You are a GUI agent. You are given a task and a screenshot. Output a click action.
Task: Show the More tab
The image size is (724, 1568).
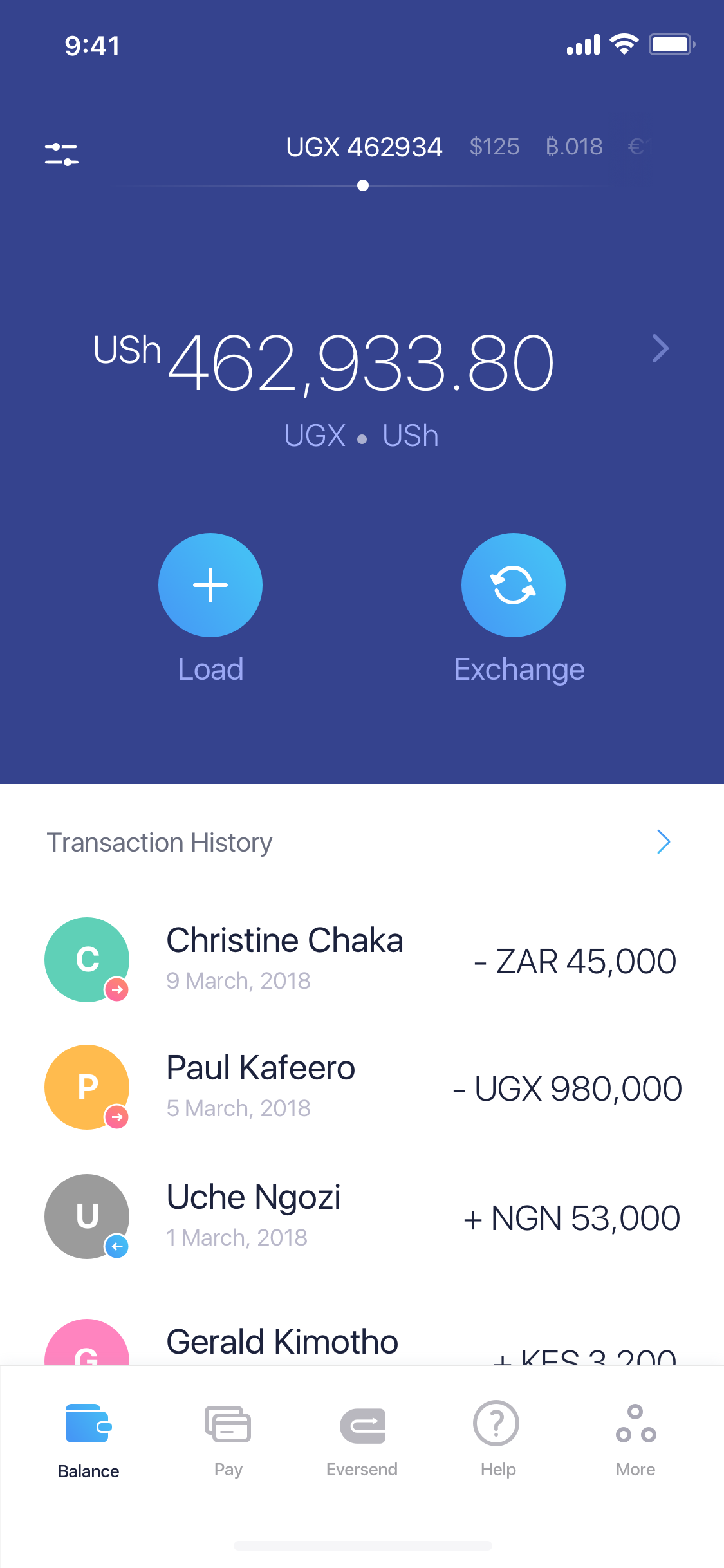click(x=635, y=1439)
